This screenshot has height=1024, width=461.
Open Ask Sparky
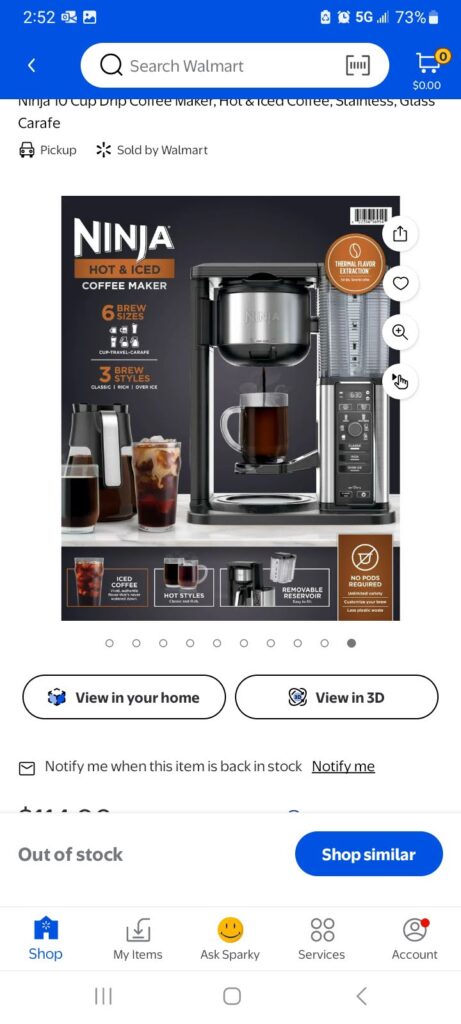click(230, 938)
